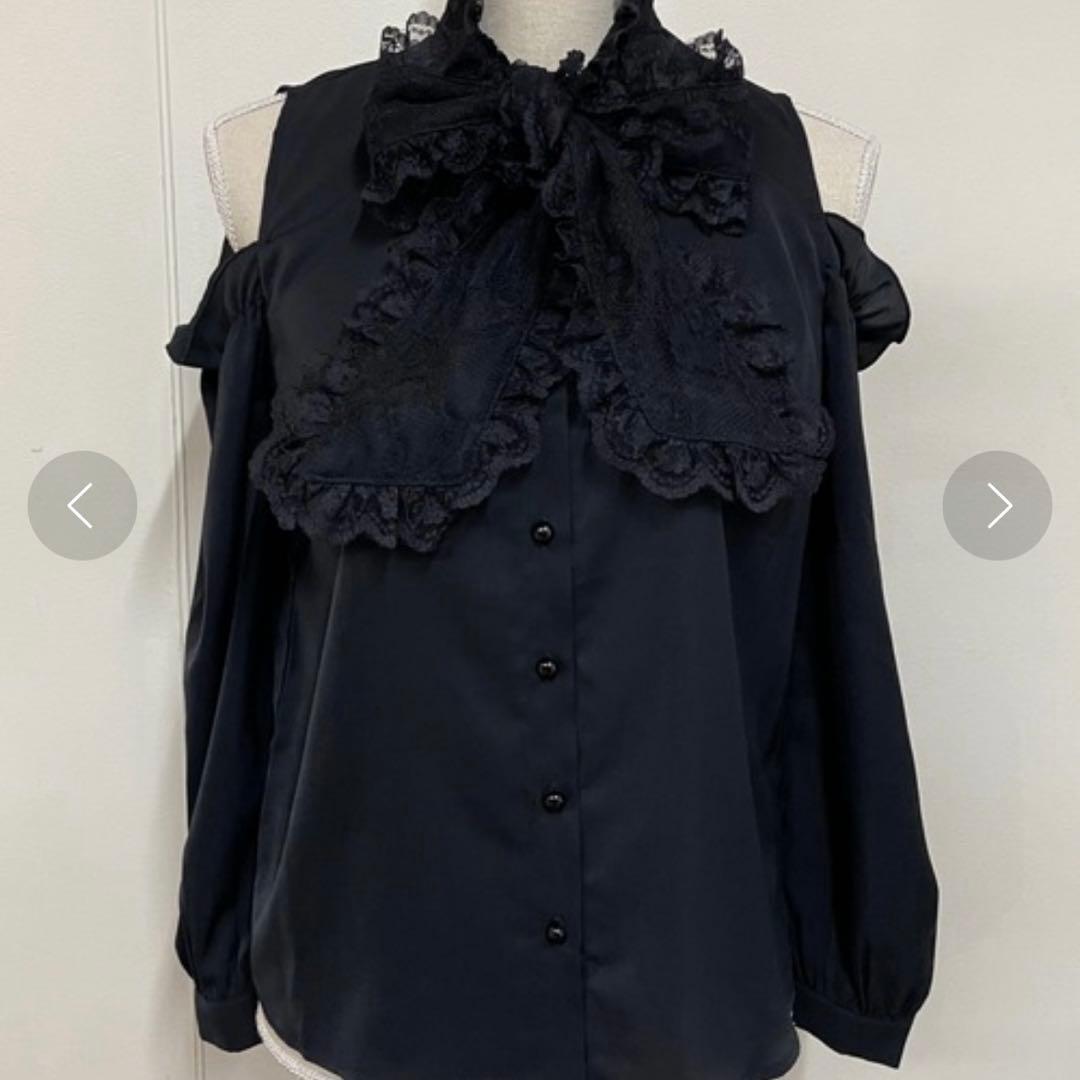Go to the previous product photo

[x=82, y=505]
